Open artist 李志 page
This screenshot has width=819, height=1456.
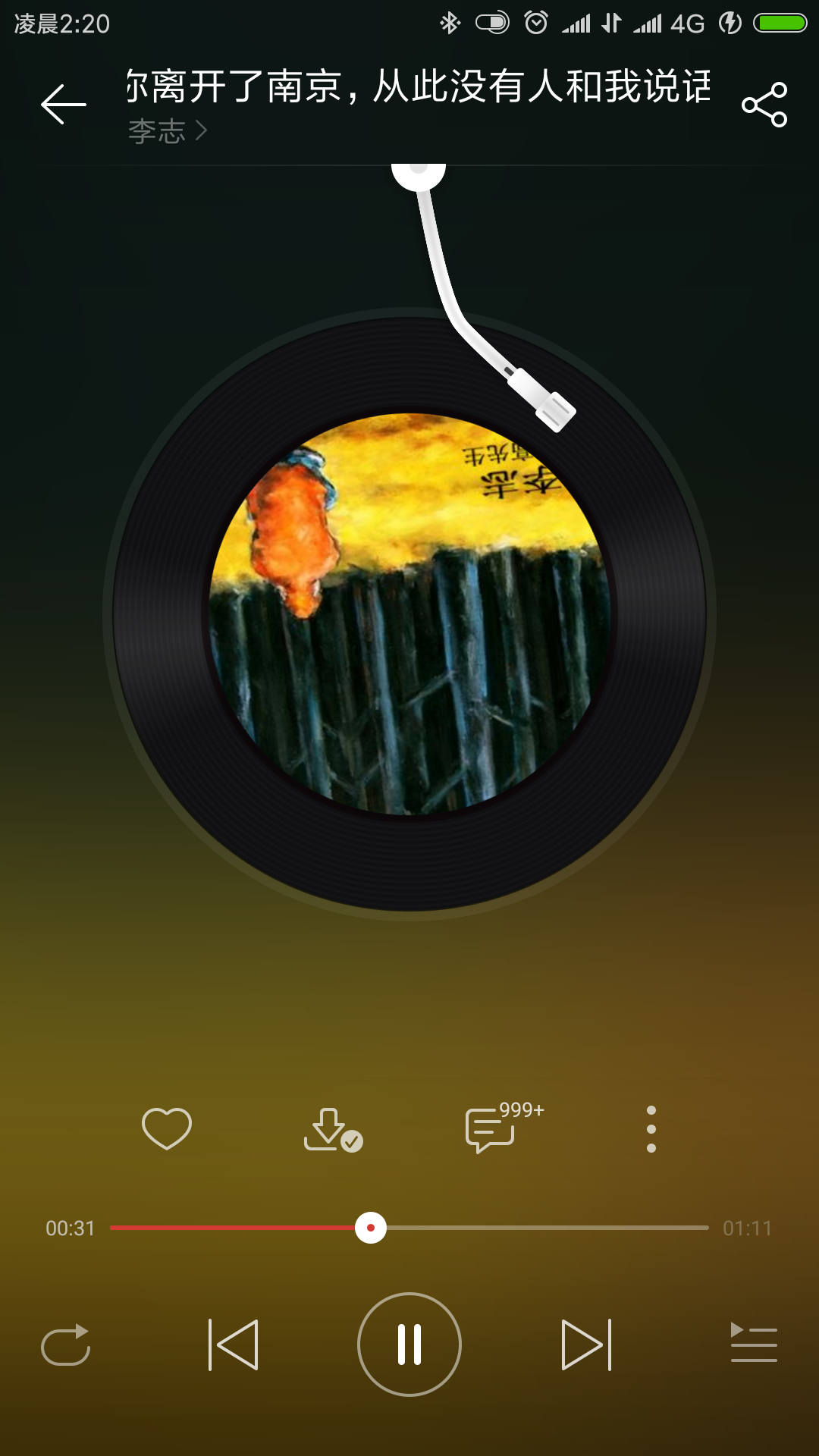coord(167,131)
